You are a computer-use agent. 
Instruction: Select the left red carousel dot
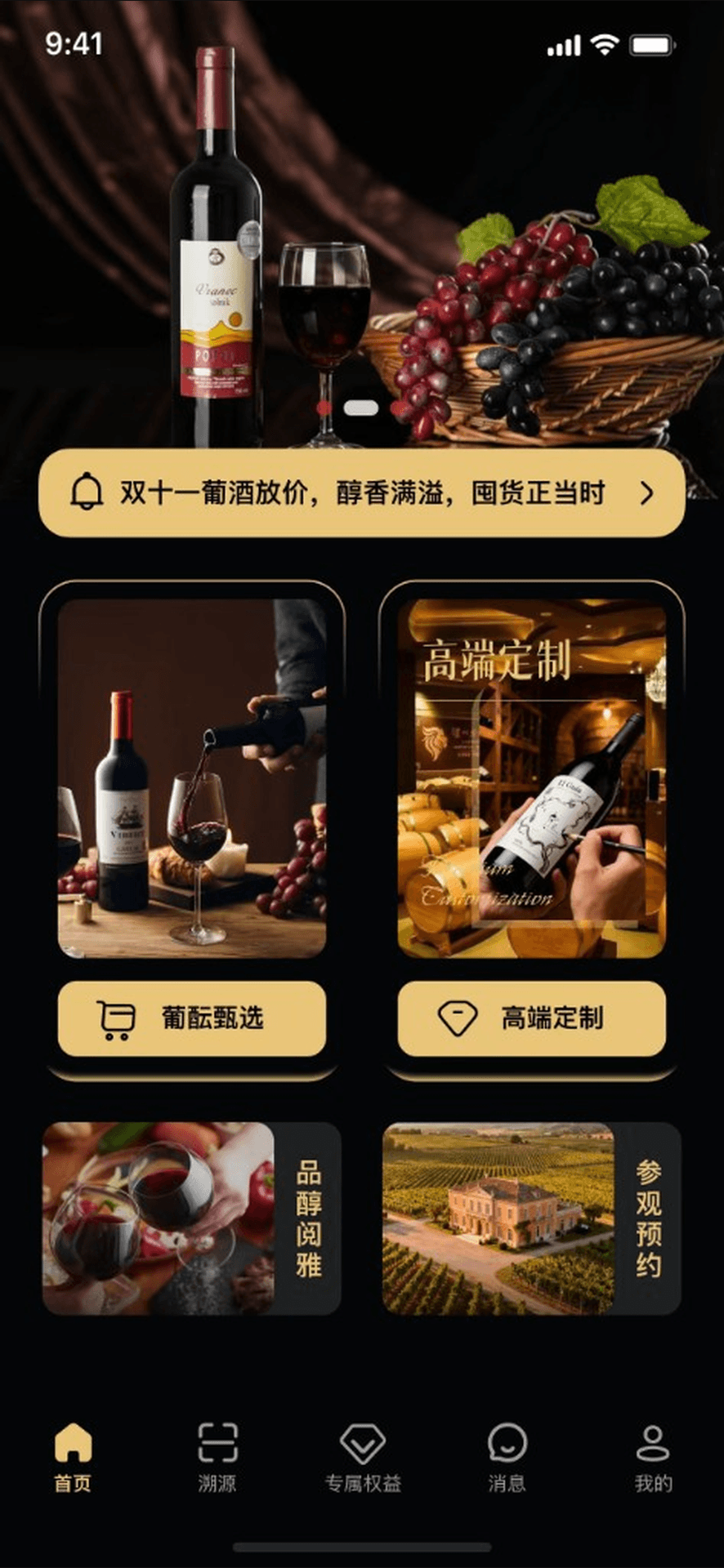tap(323, 409)
